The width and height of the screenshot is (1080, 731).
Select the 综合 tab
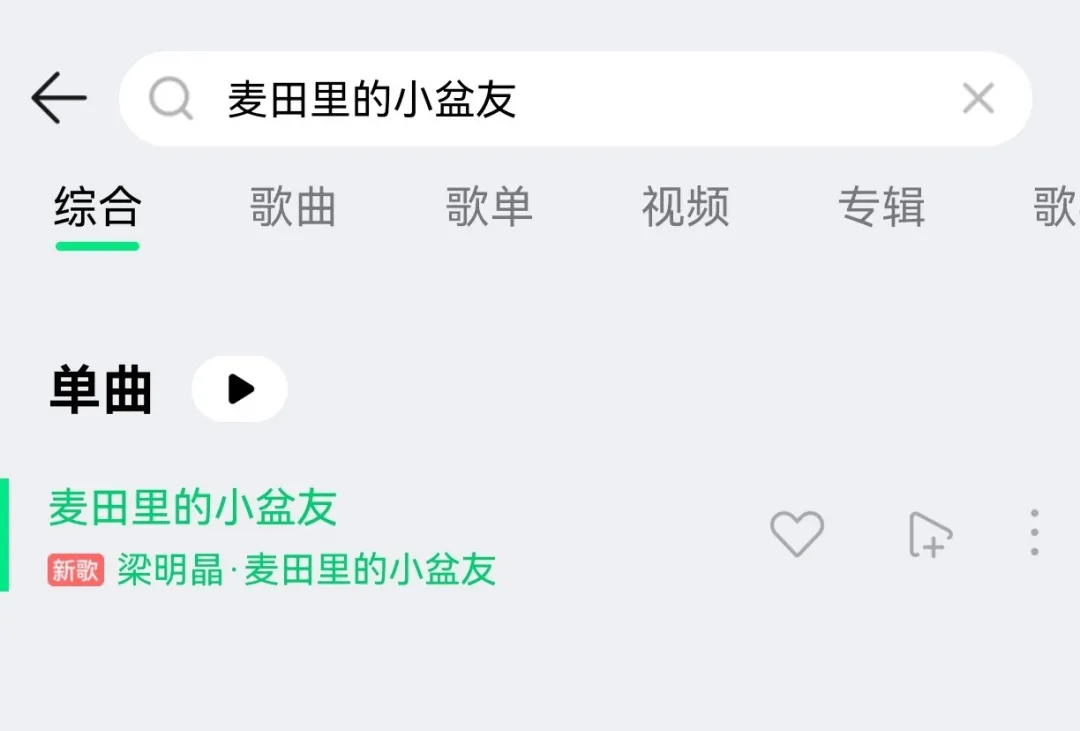(x=97, y=208)
